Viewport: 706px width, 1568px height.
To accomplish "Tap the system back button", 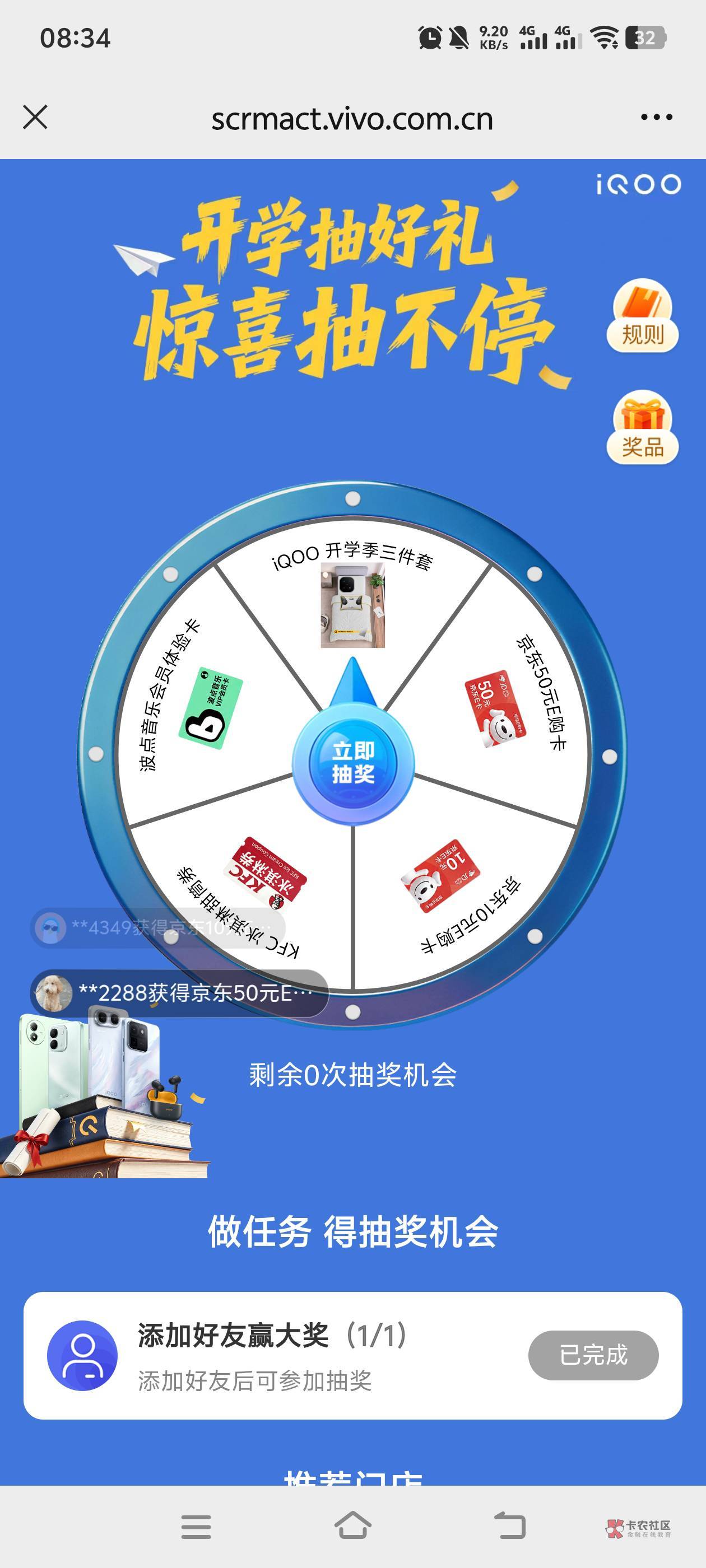I will click(x=509, y=1525).
